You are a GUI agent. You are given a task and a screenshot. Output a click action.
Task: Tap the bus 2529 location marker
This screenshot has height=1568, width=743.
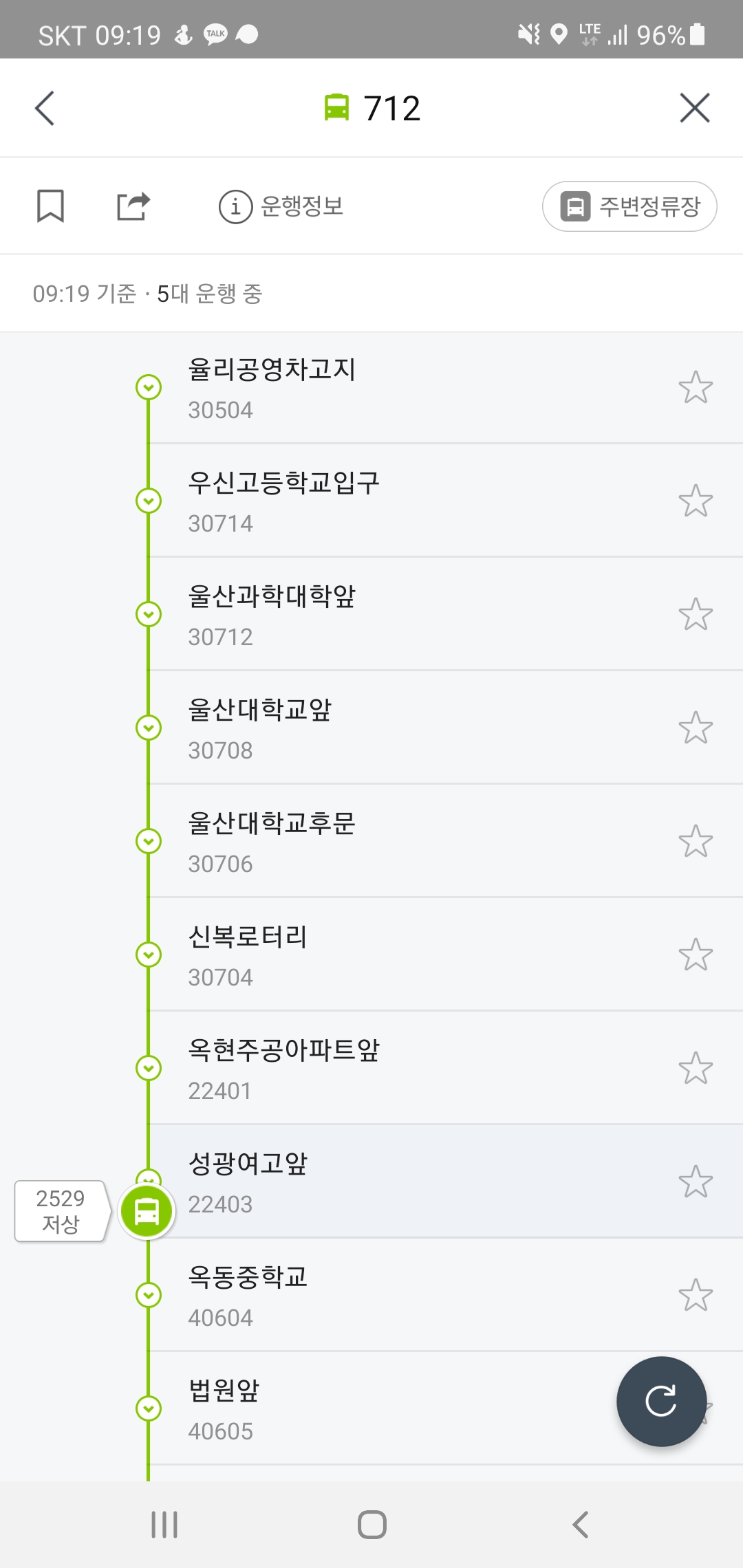point(147,1212)
